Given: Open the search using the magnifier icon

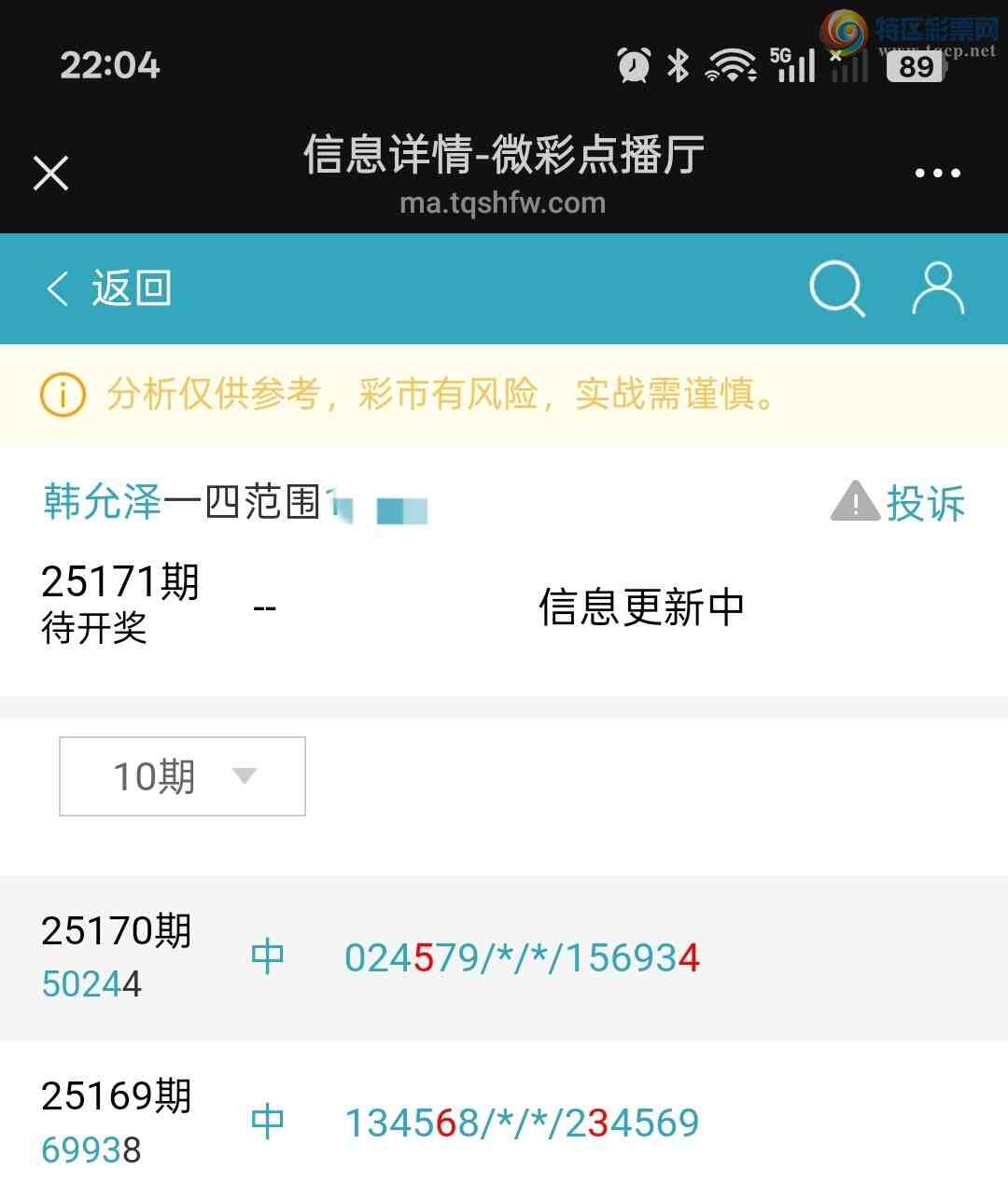Looking at the screenshot, I should 837,287.
